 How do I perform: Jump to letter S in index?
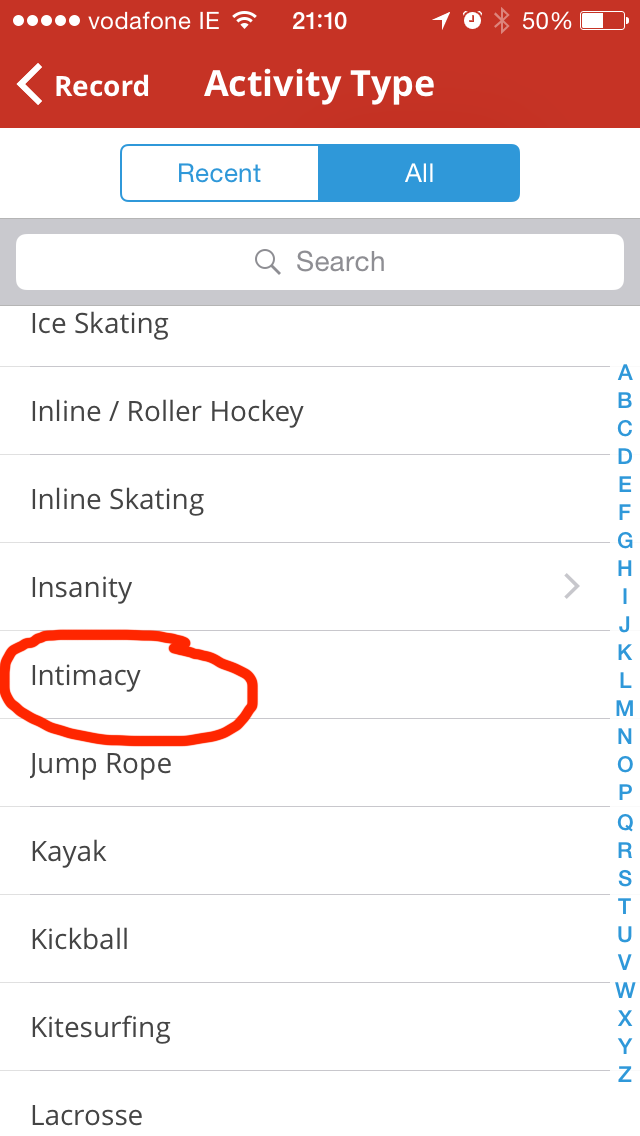625,878
